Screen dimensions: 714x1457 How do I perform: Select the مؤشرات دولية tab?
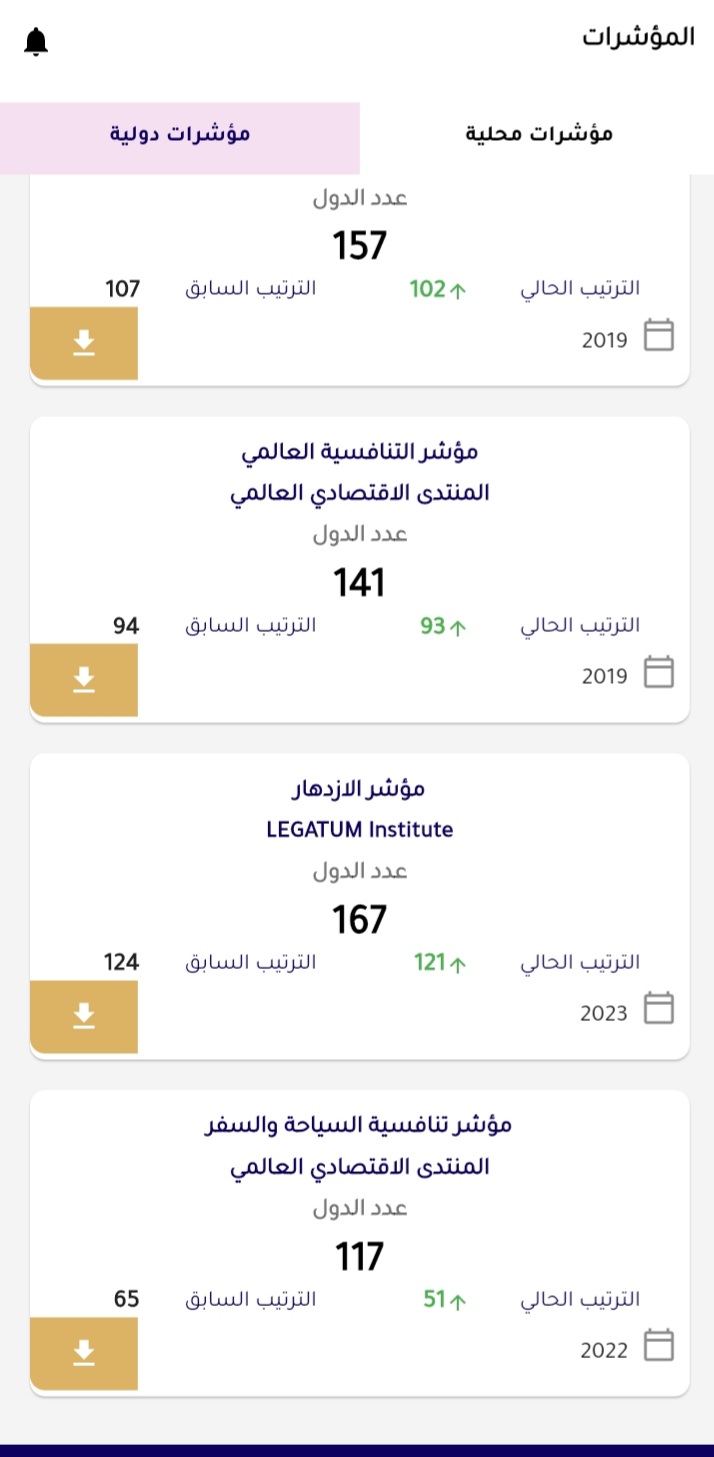[180, 134]
